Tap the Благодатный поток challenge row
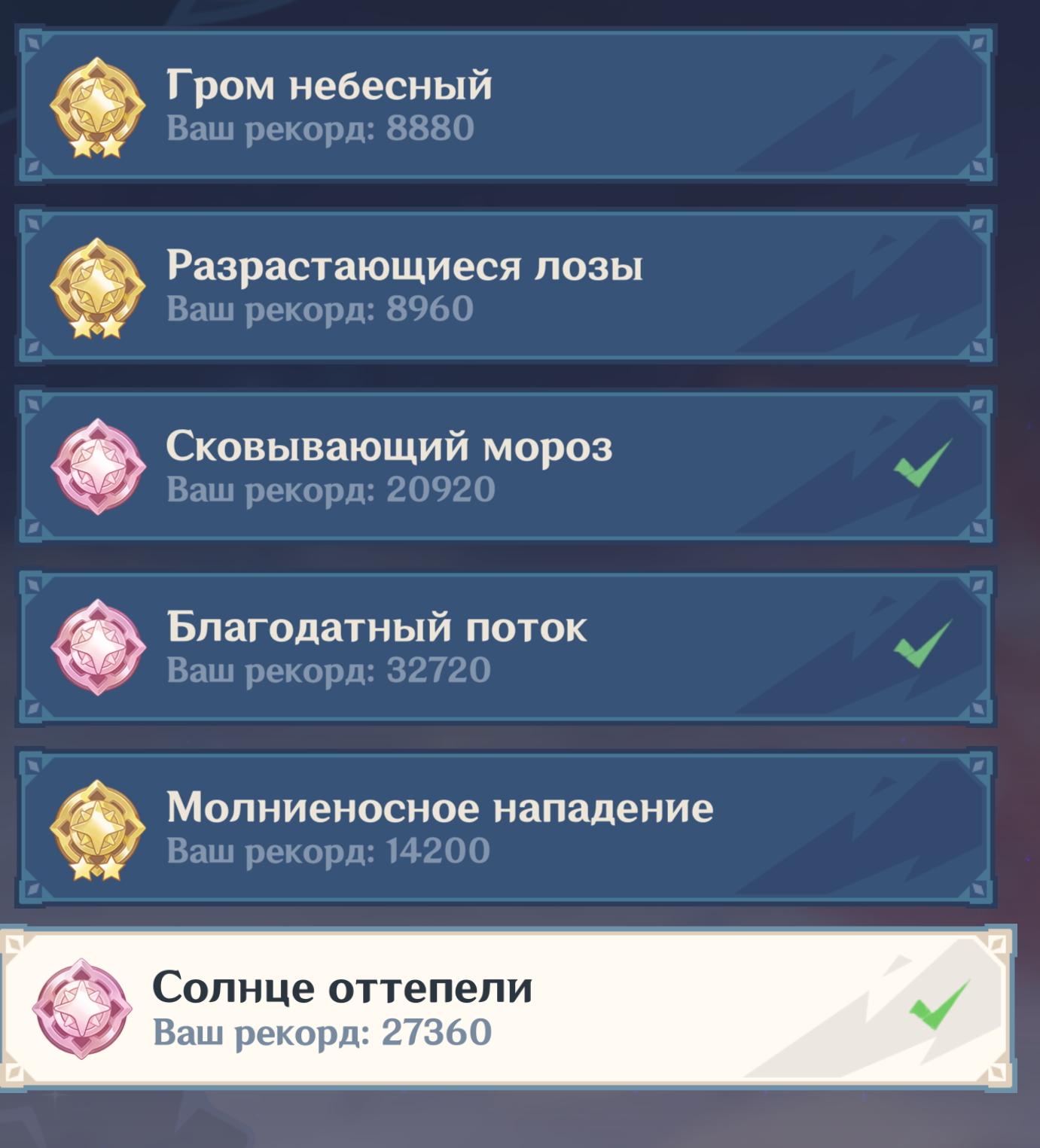This screenshot has height=1148, width=1040. (x=505, y=648)
